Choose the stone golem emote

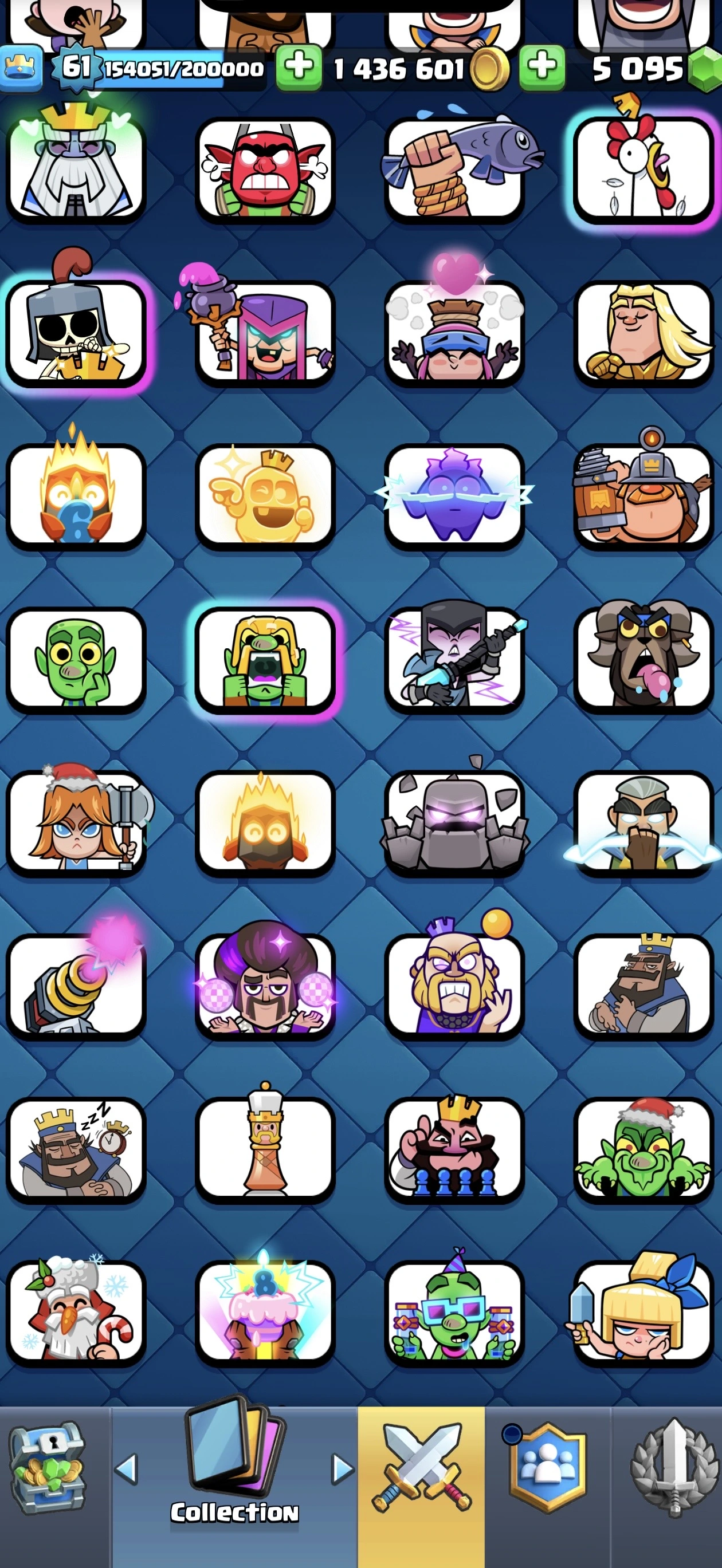pos(454,822)
